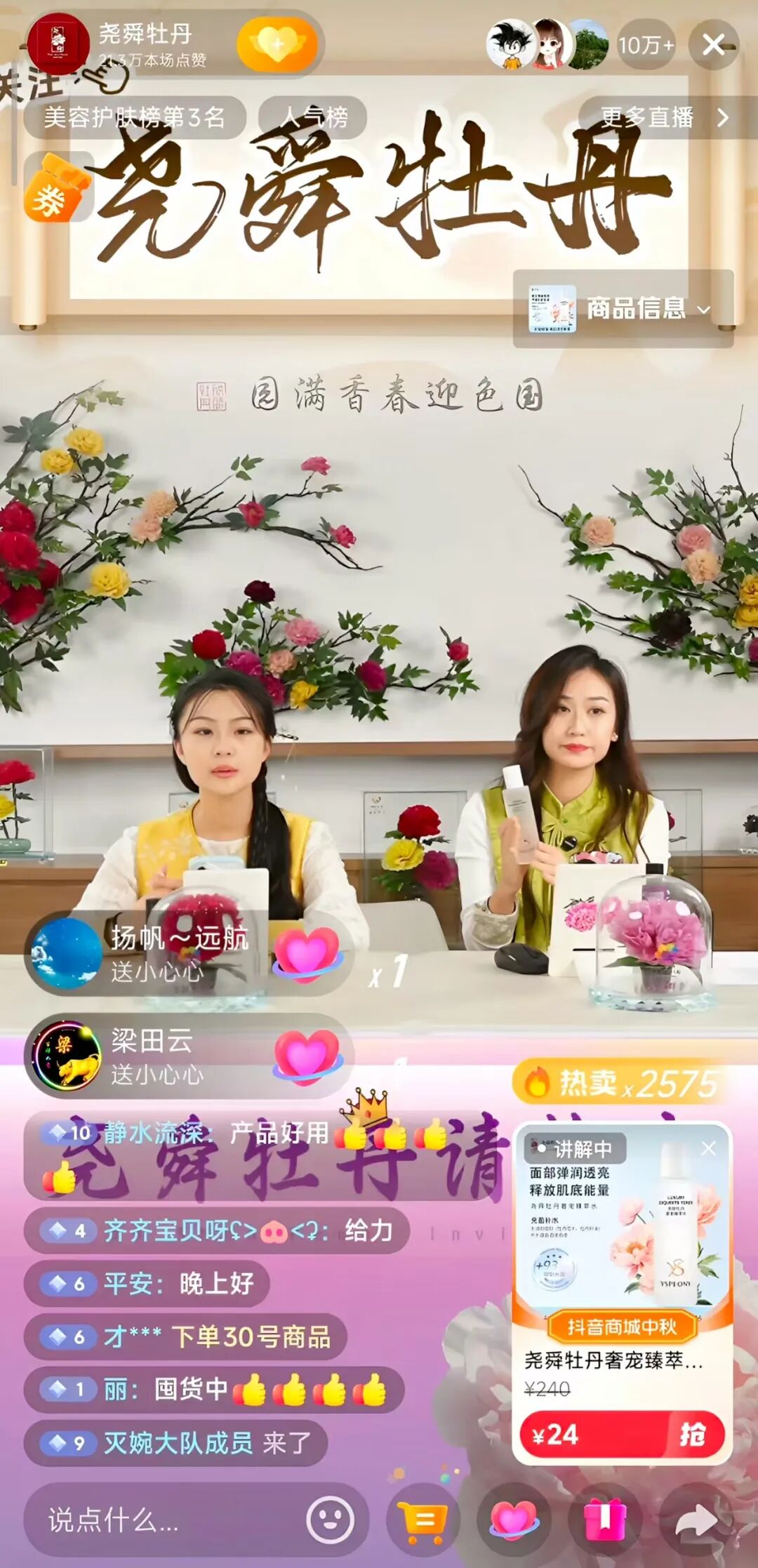Open 扬帆～远航 gift sender profile
The height and width of the screenshot is (1568, 758).
[x=67, y=953]
